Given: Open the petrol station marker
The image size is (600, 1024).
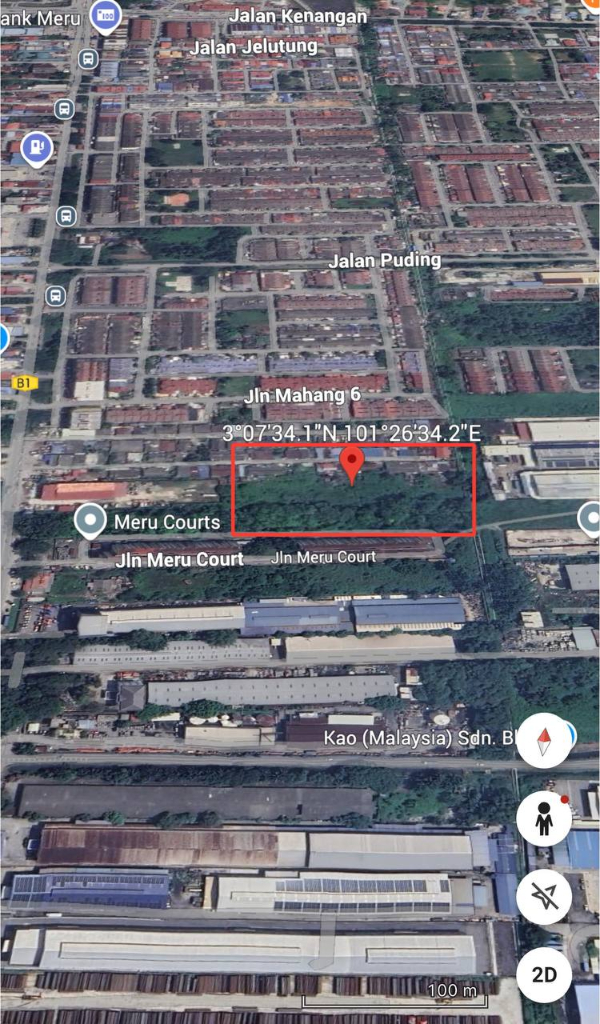Looking at the screenshot, I should pyautogui.click(x=36, y=148).
